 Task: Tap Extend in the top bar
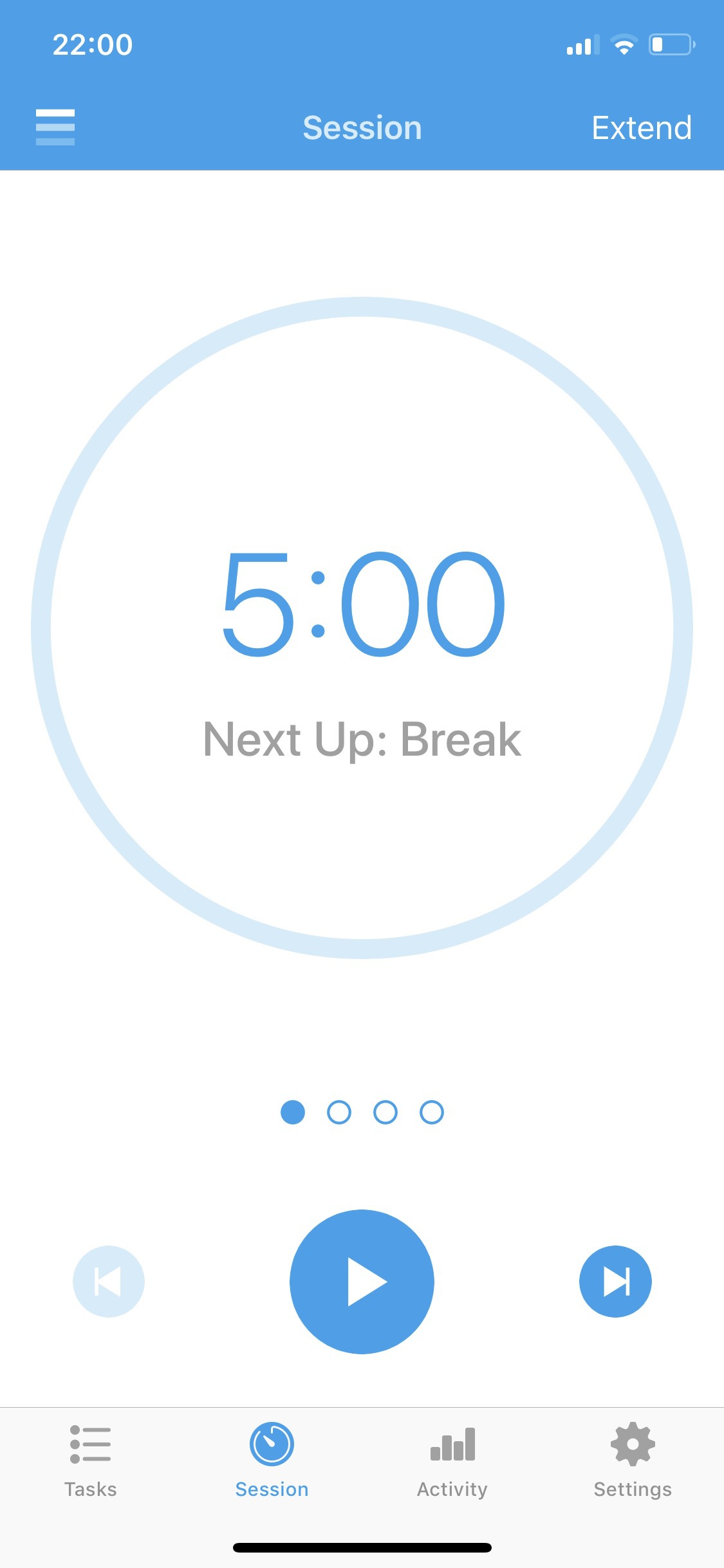(x=641, y=127)
